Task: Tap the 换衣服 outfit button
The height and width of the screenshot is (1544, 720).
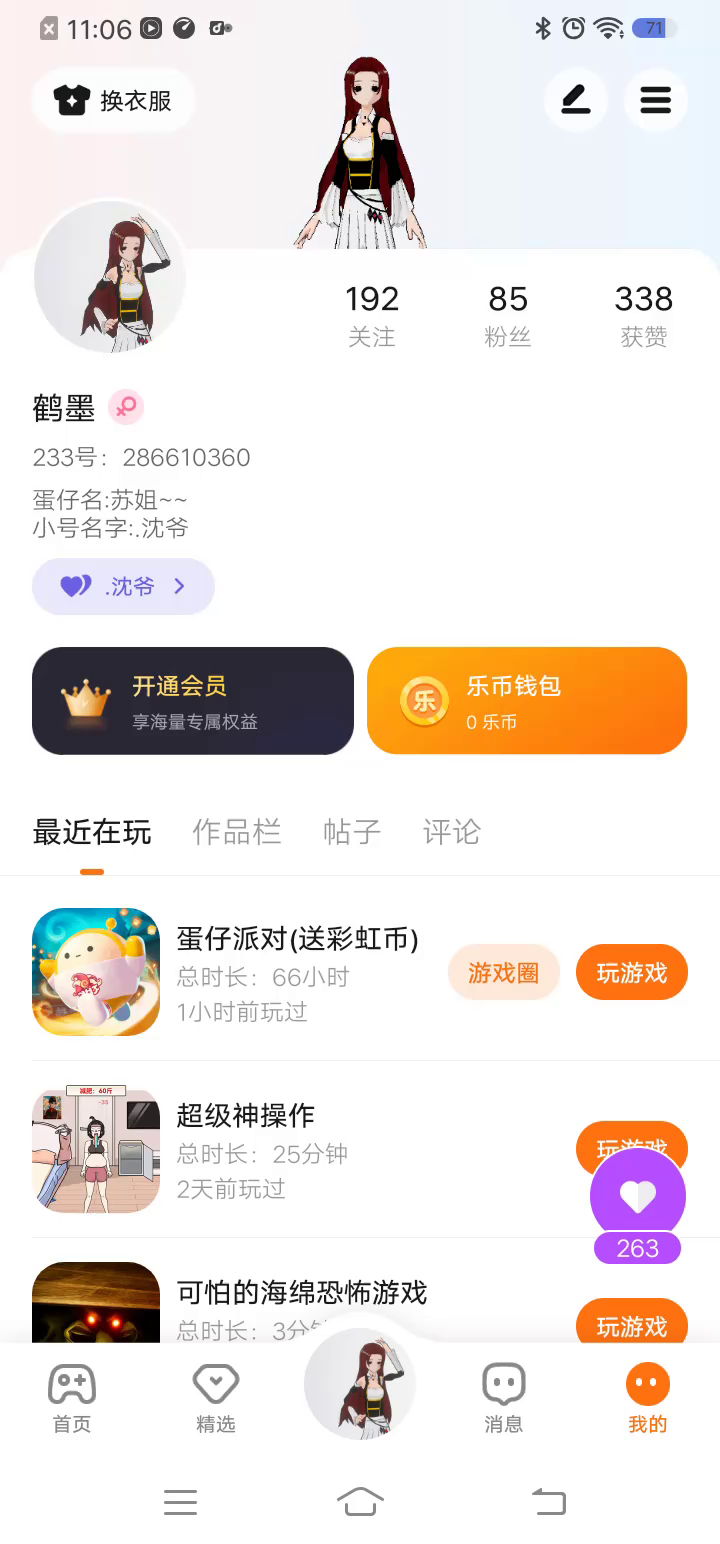Action: [113, 101]
